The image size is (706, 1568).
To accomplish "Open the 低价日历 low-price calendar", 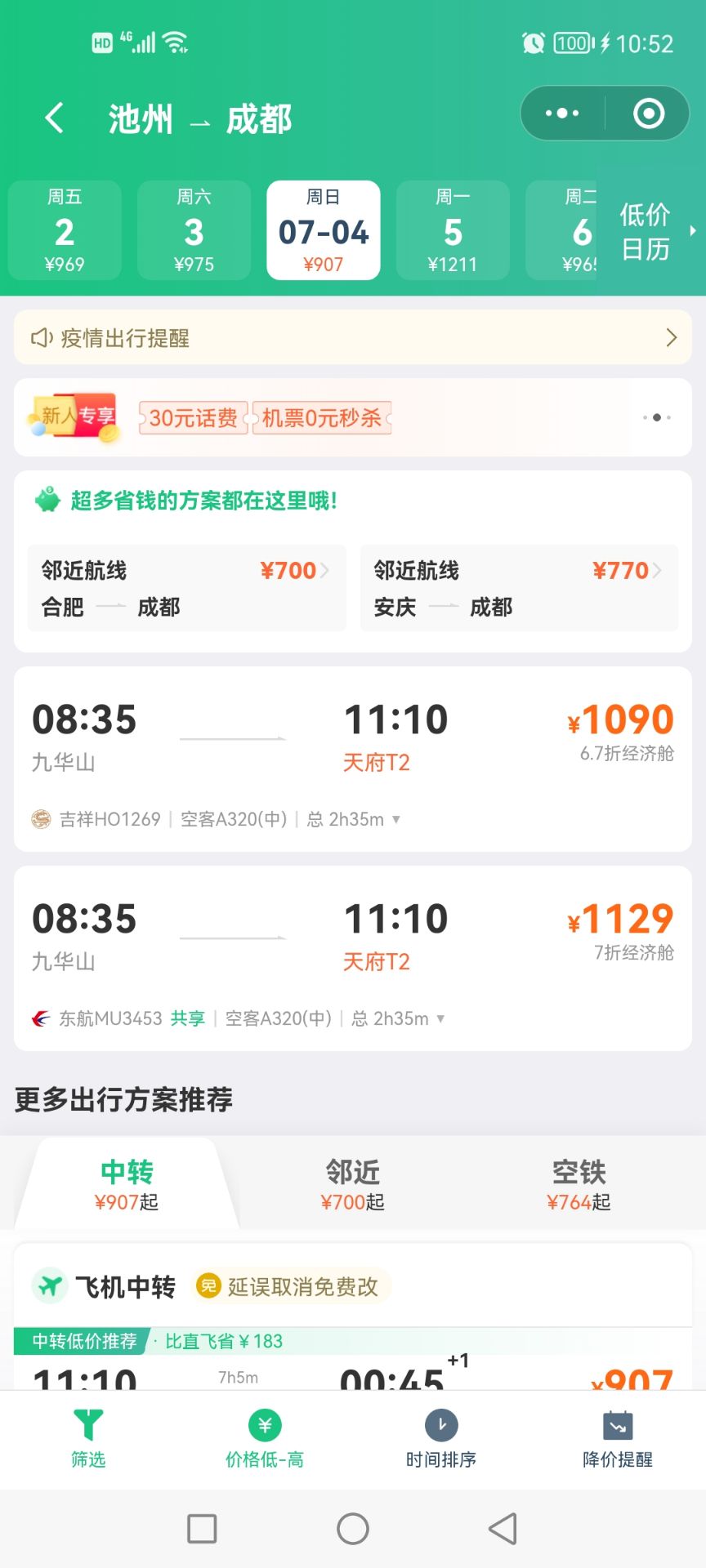I will [x=650, y=231].
